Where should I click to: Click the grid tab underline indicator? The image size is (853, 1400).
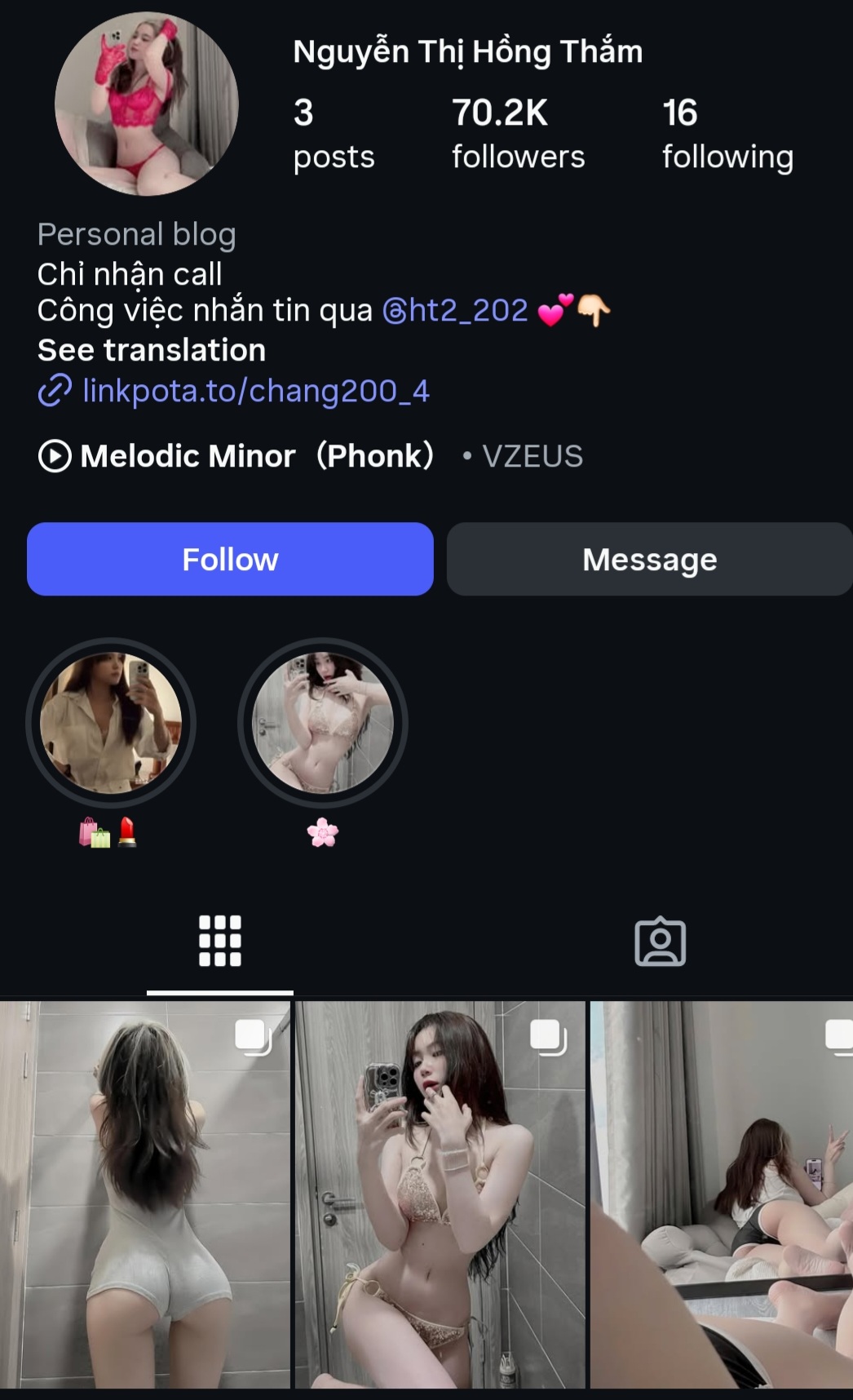(219, 991)
